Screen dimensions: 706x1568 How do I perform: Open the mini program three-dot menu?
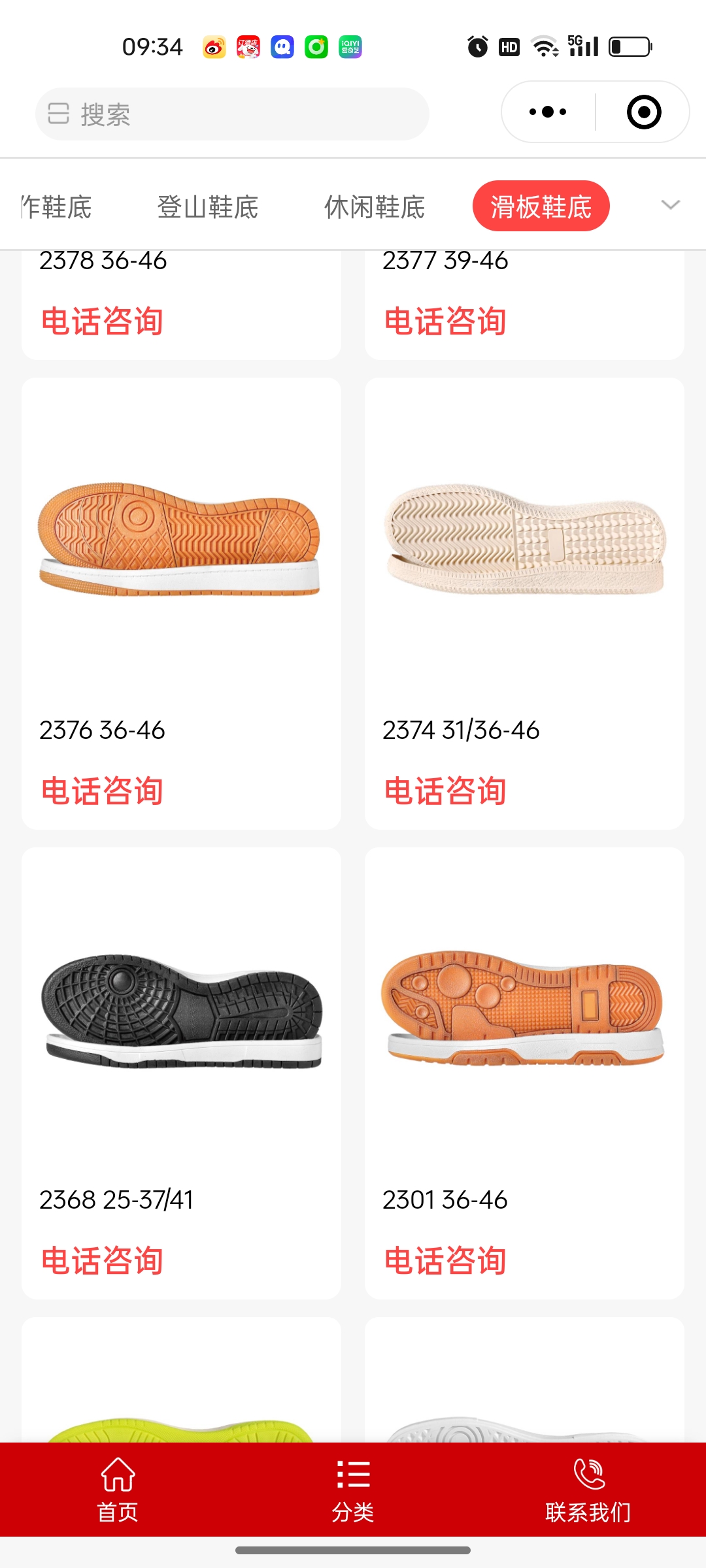(548, 112)
